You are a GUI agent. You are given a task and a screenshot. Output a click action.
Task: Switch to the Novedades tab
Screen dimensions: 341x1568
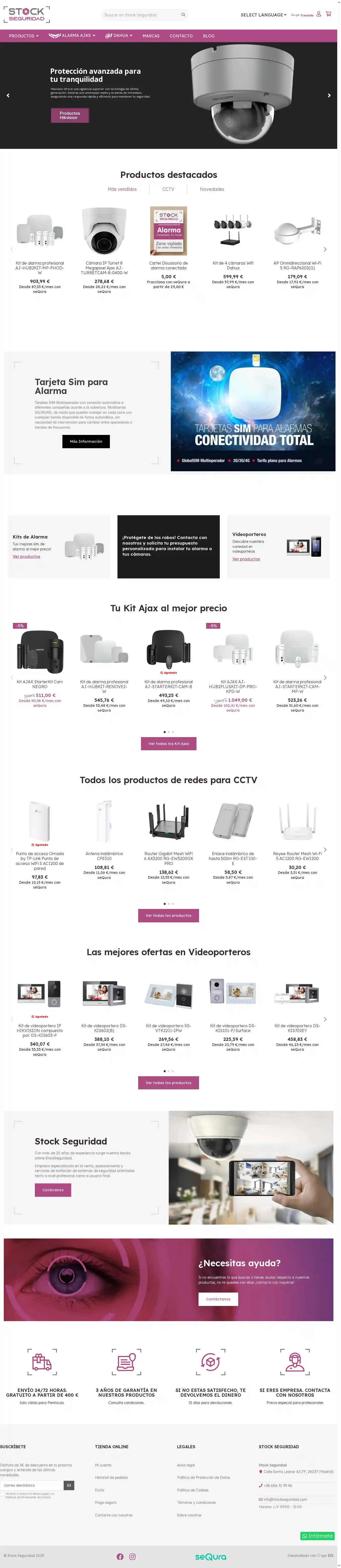[212, 189]
